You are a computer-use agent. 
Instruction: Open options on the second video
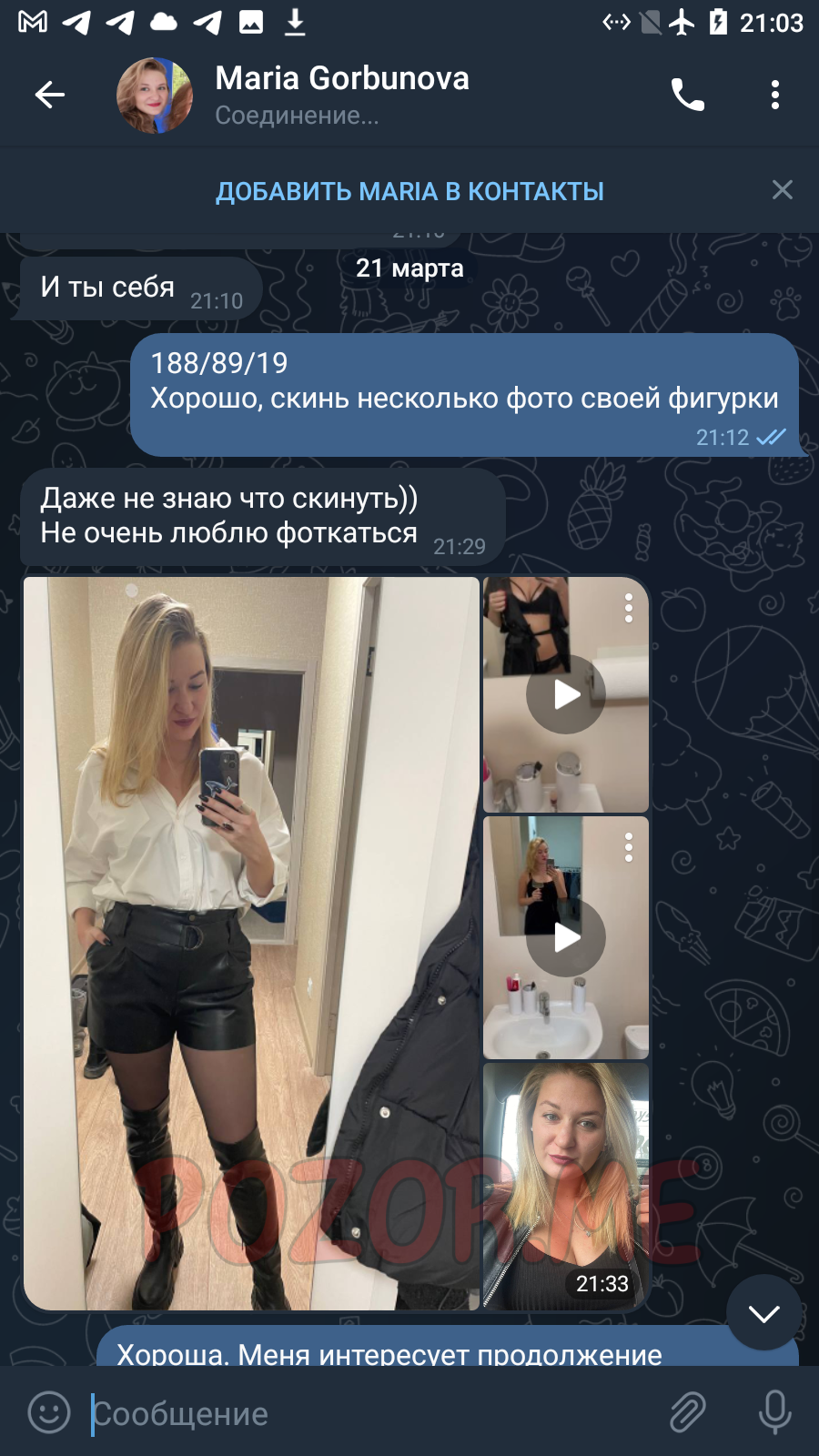[x=628, y=848]
